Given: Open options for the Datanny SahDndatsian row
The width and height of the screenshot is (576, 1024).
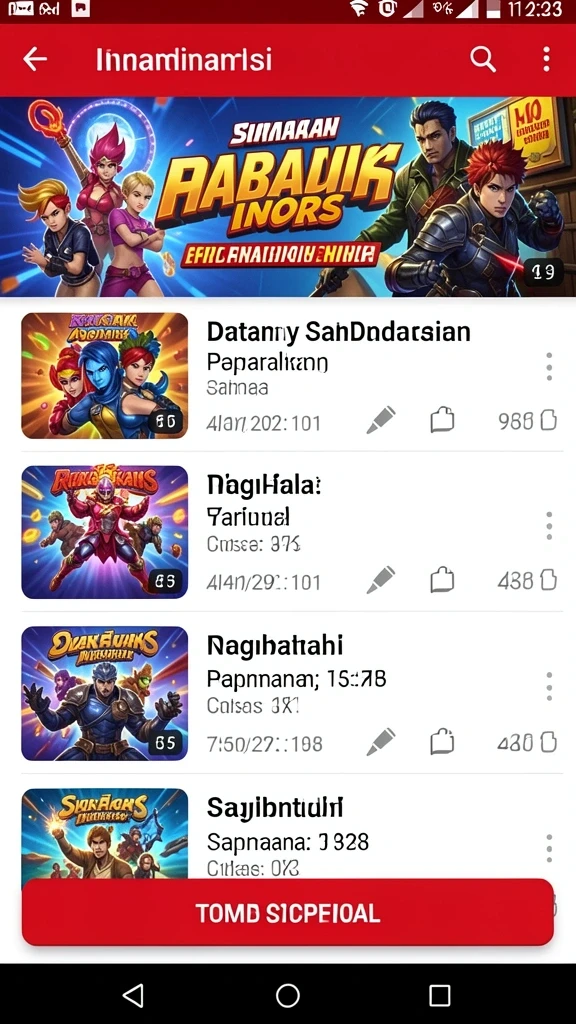Looking at the screenshot, I should tap(549, 366).
